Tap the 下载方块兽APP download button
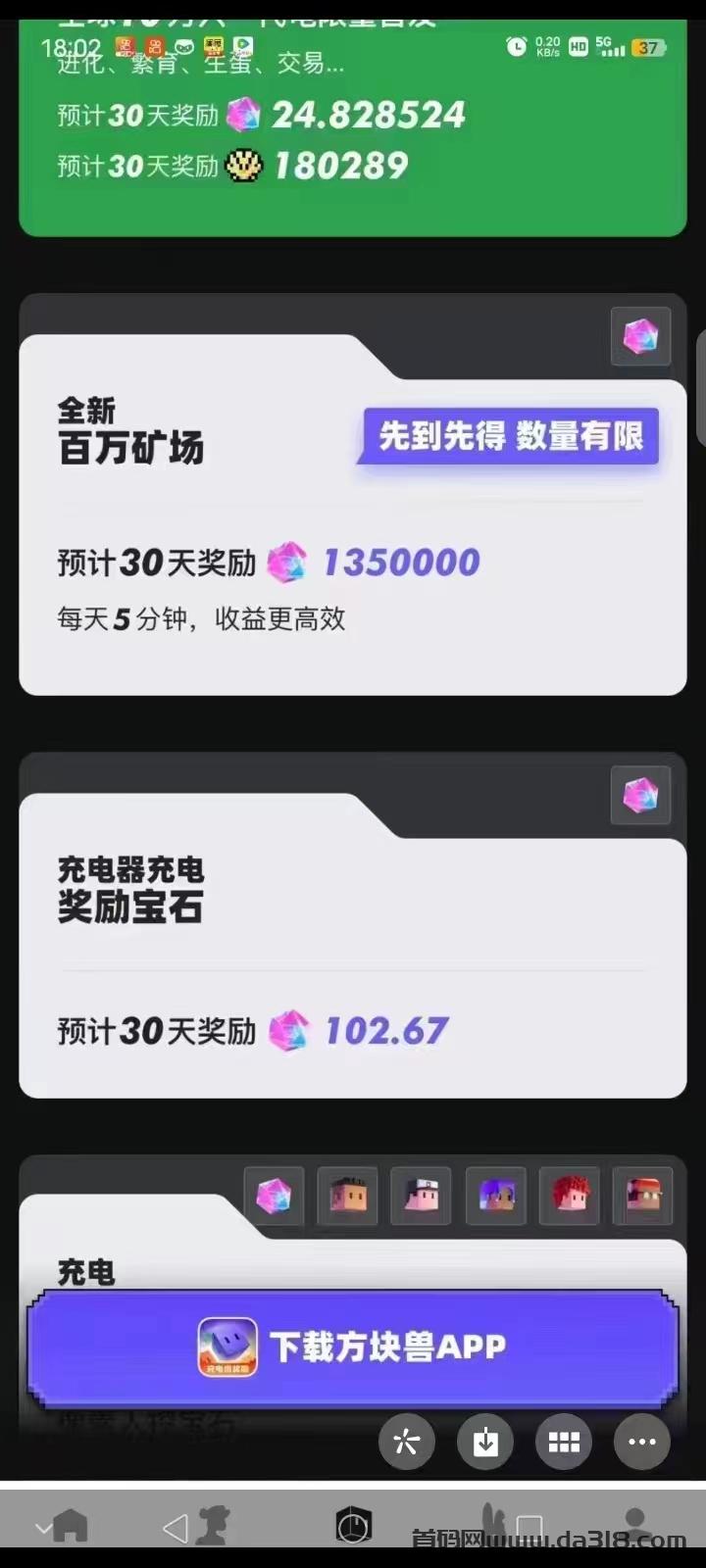 (353, 1348)
